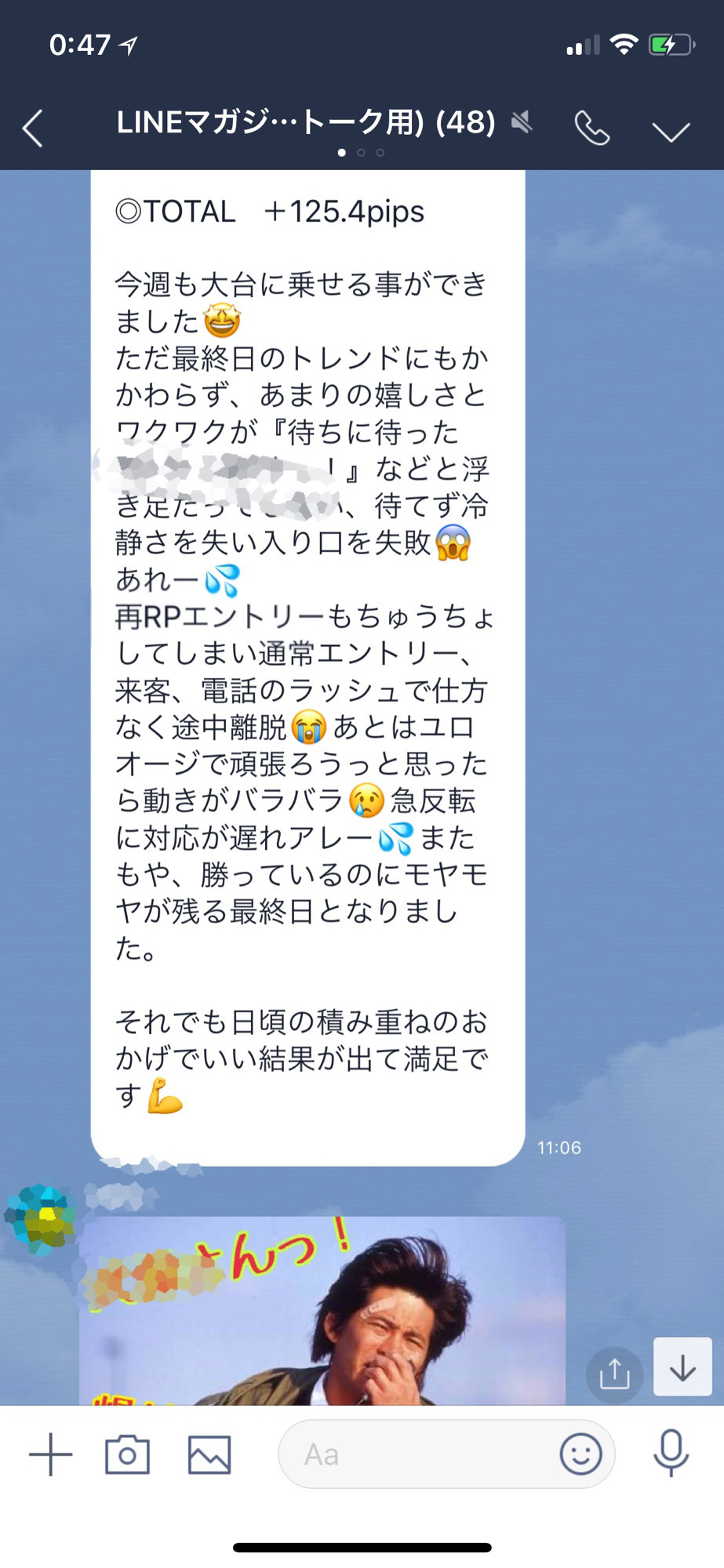Expand the chat menu dropdown arrow

click(671, 131)
